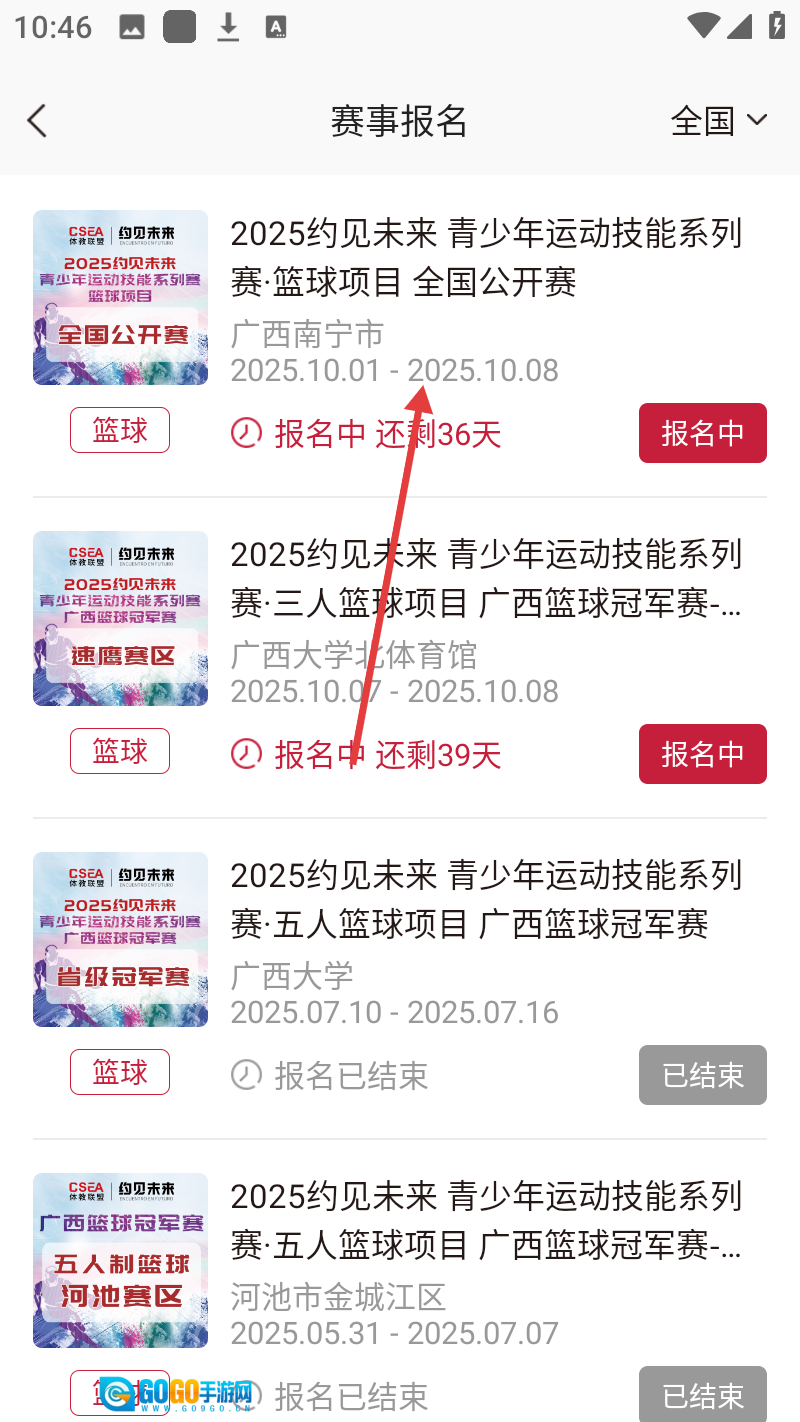Go back from the 赛事报名 page
The image size is (800, 1422).
pos(37,121)
